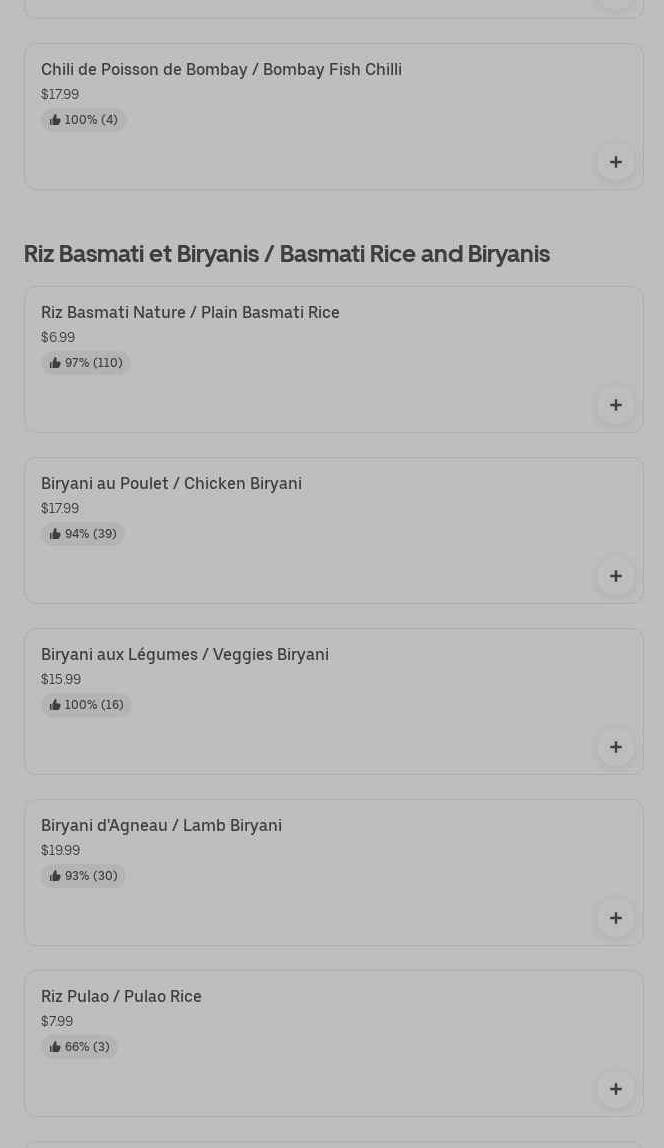The width and height of the screenshot is (664, 1148).
Task: Add Pulao Rice to cart
Action: 615,1089
